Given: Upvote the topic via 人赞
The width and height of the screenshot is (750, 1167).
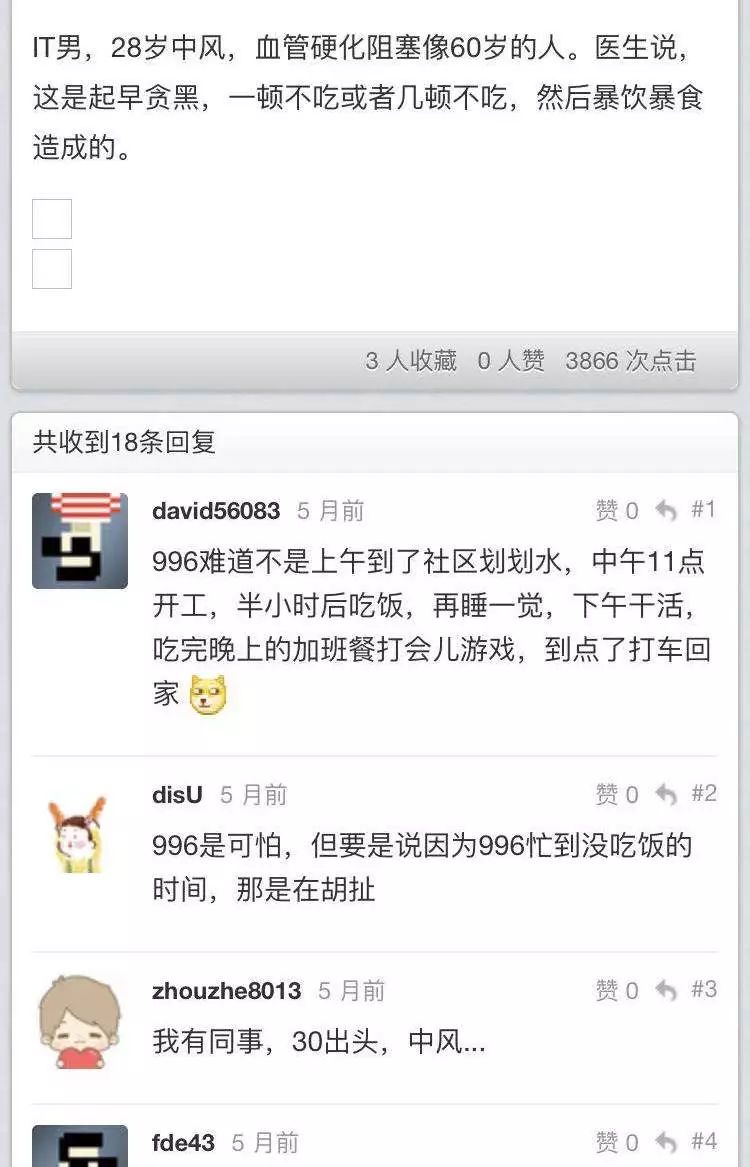Looking at the screenshot, I should tap(511, 361).
